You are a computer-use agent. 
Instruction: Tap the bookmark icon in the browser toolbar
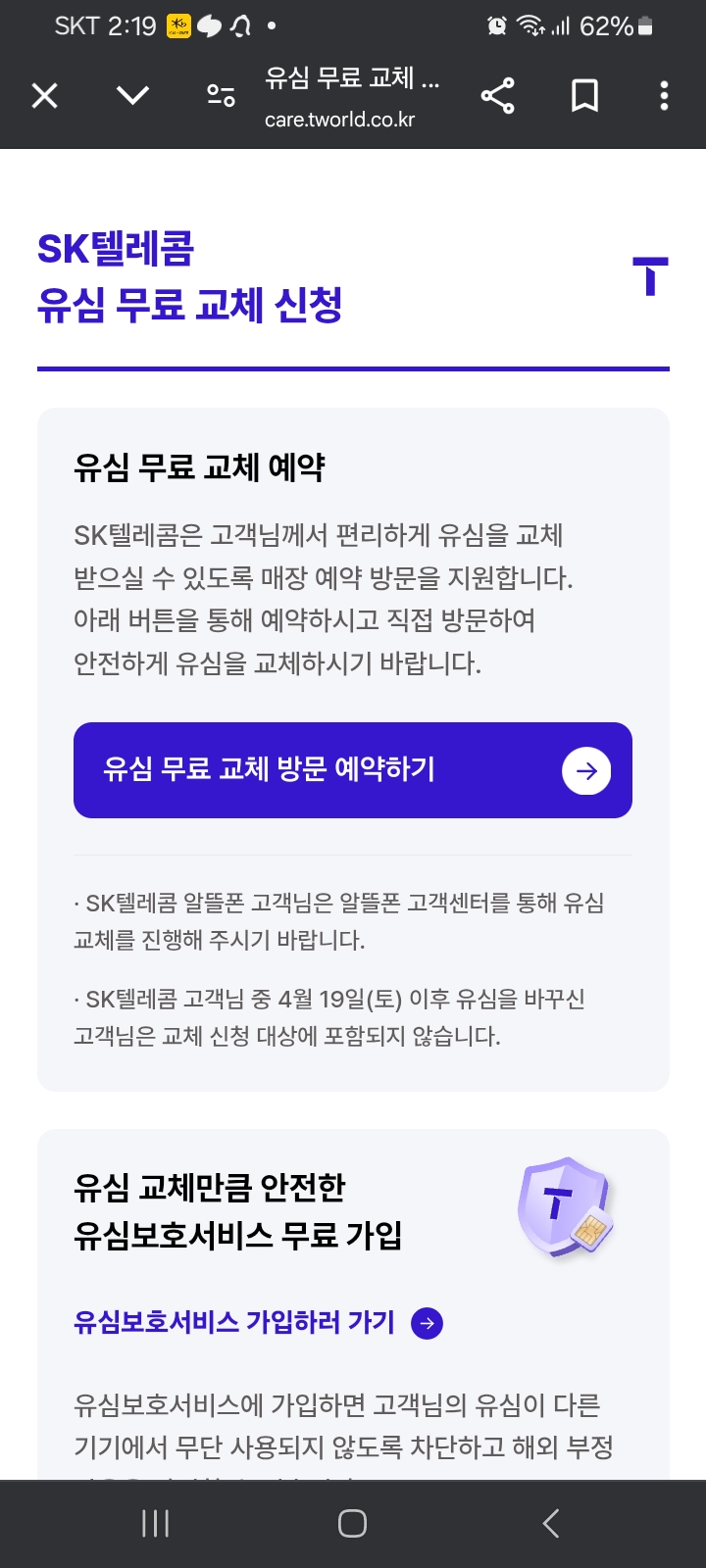[x=582, y=95]
